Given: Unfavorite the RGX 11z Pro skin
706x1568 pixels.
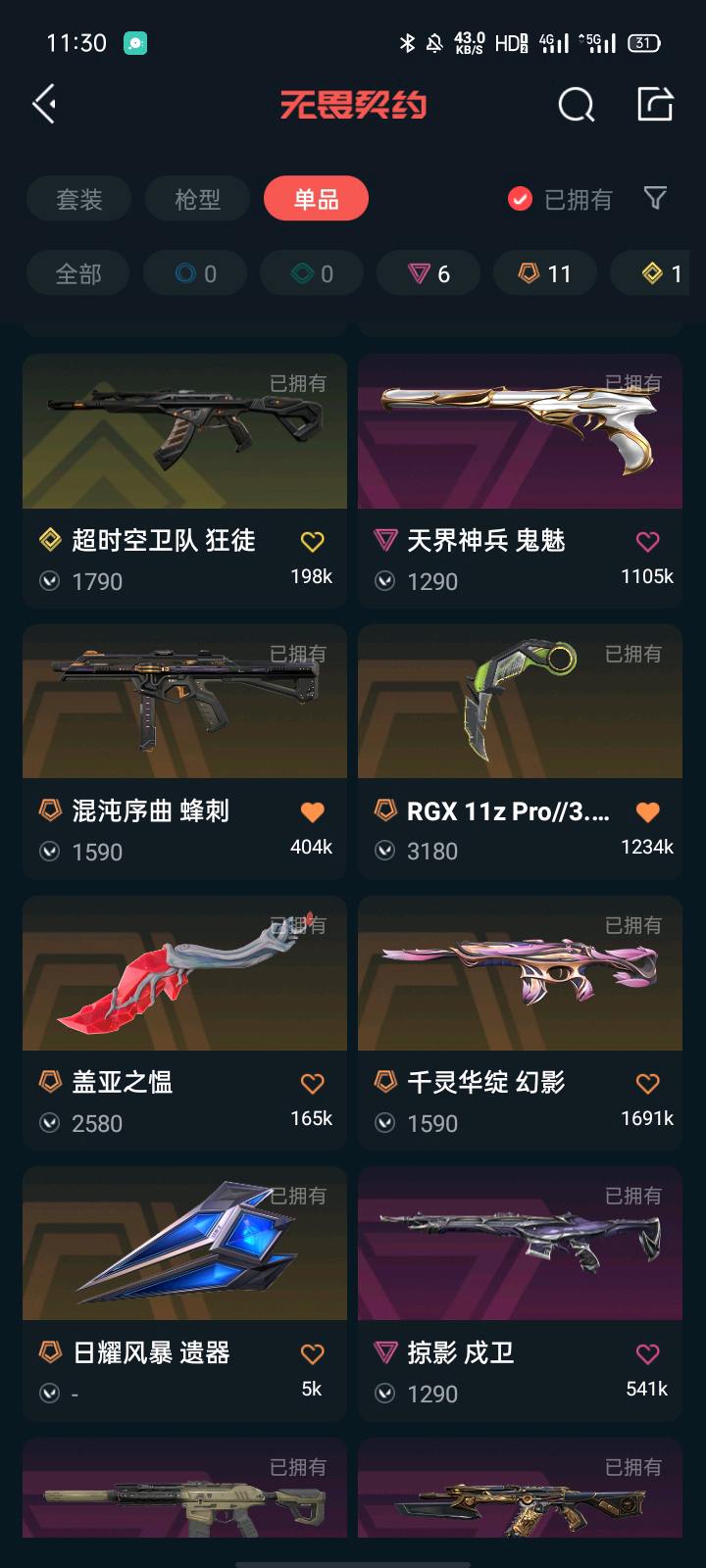Looking at the screenshot, I should 647,811.
